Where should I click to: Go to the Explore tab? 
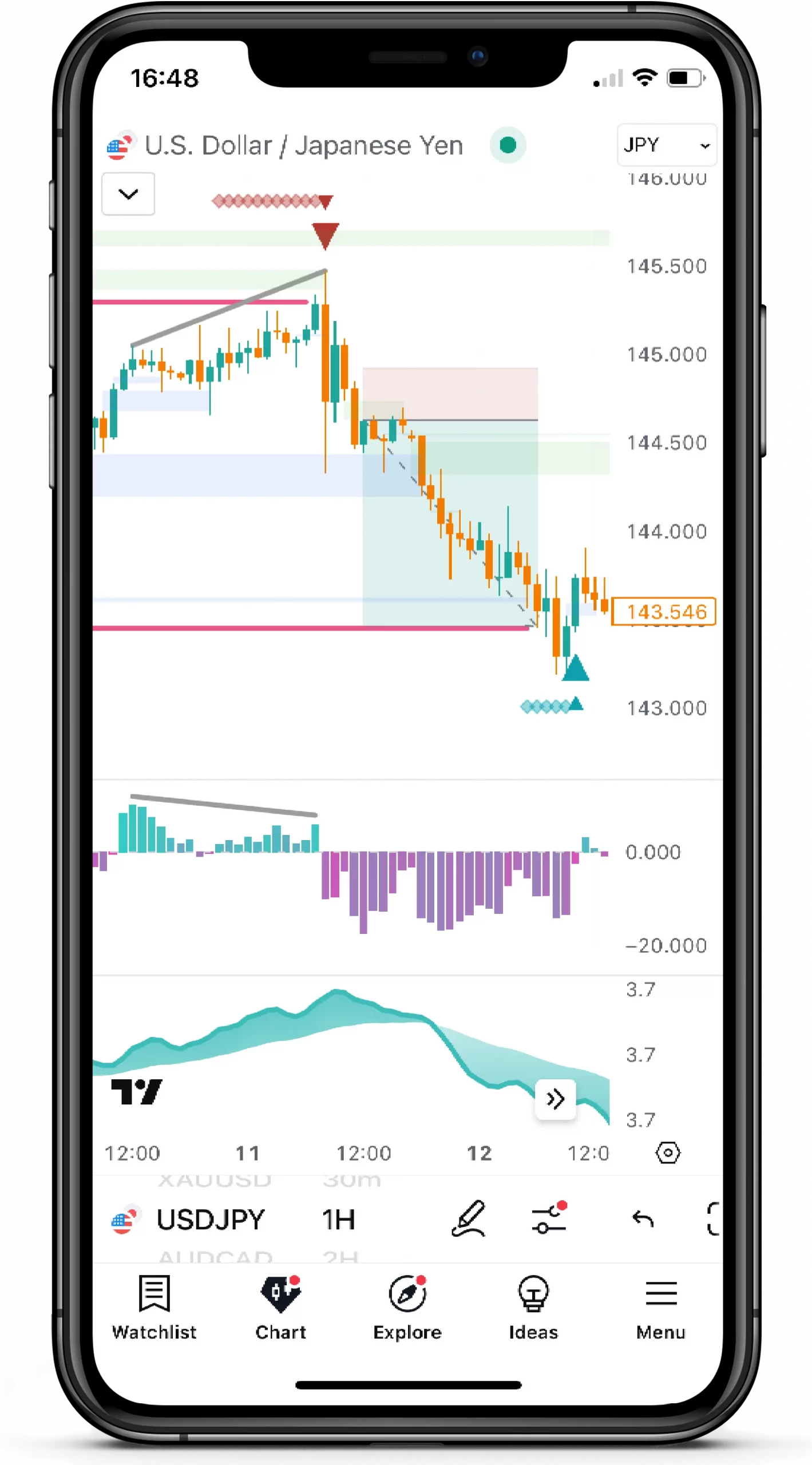[x=407, y=1308]
